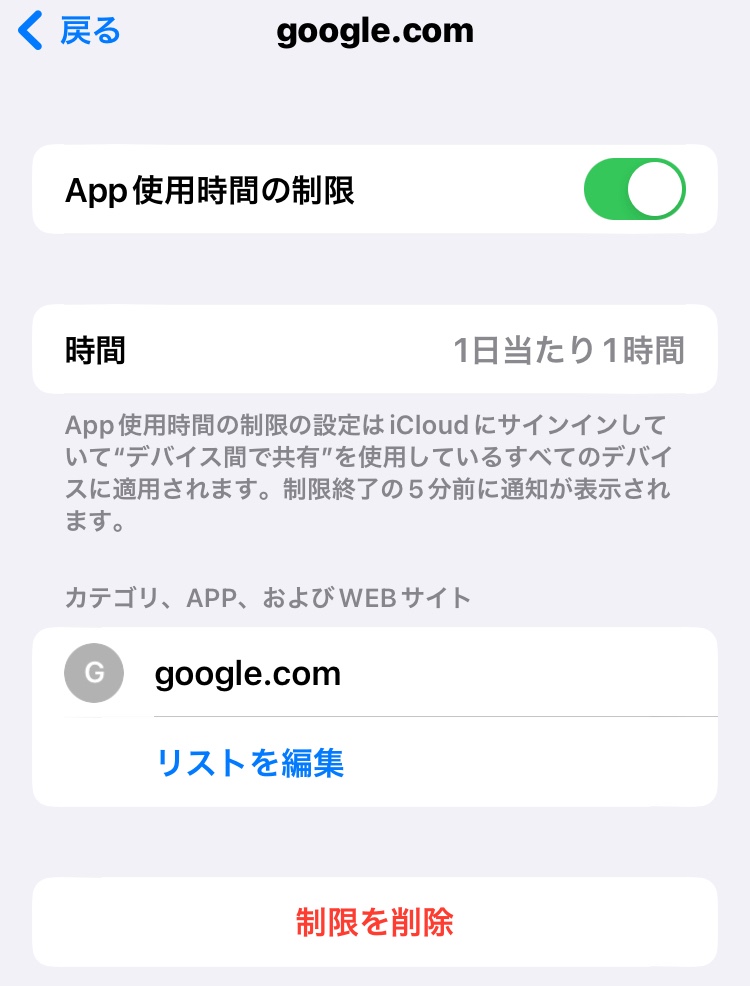Open the 時間 limit setting row
Viewport: 750px width, 986px height.
point(375,350)
